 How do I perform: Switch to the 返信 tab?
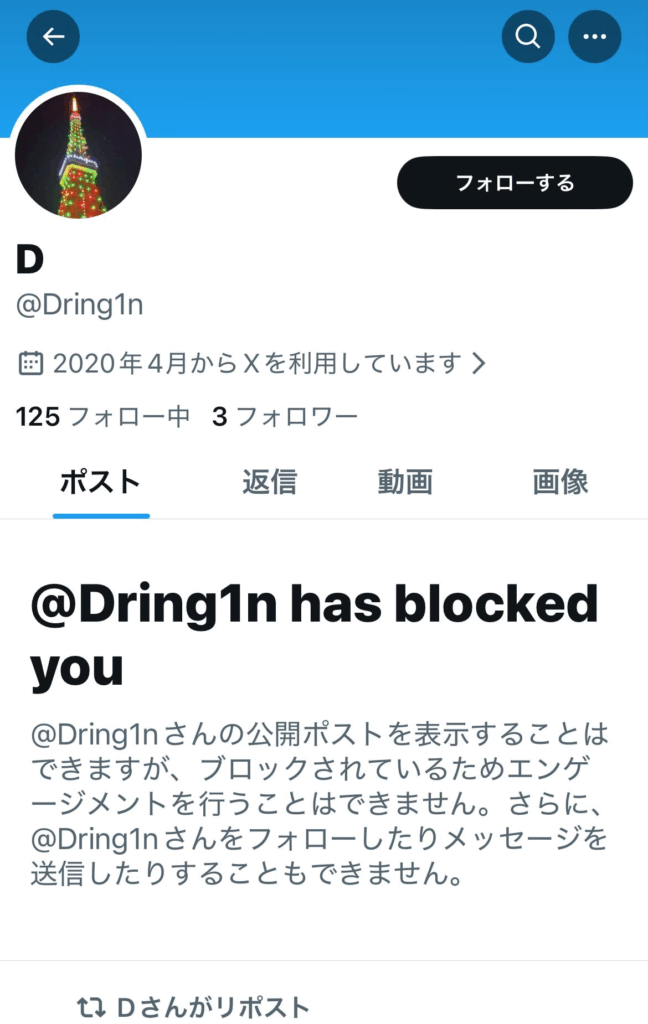tap(269, 482)
